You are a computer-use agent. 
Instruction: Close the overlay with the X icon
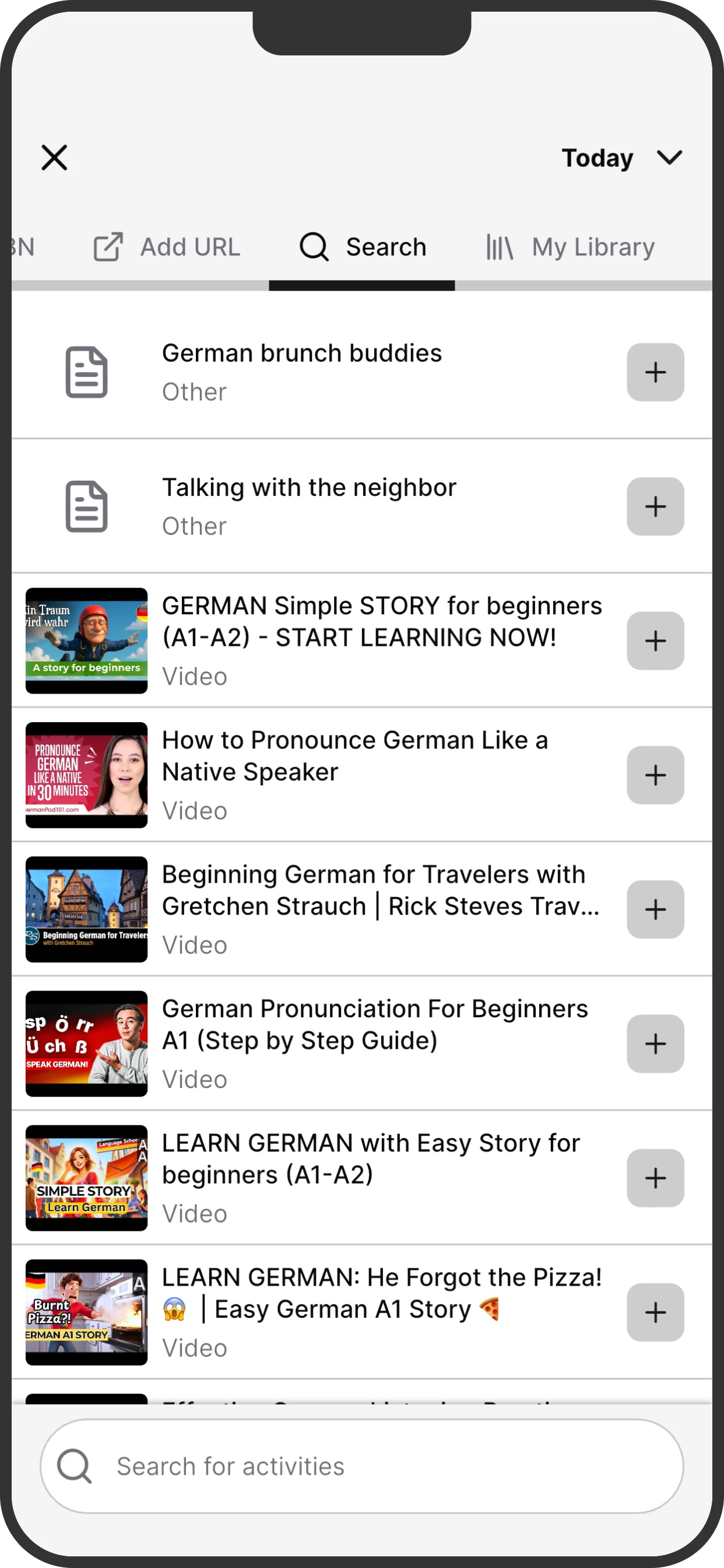pos(54,157)
